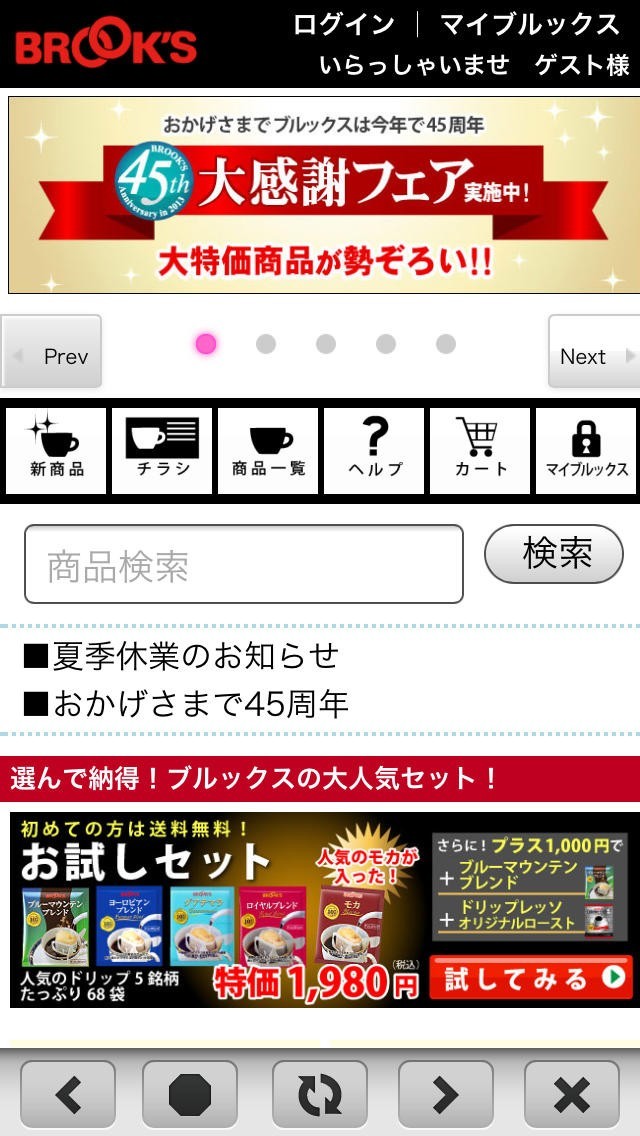Open マイブルックス in the header
Image resolution: width=640 pixels, height=1136 pixels.
pyautogui.click(x=531, y=25)
